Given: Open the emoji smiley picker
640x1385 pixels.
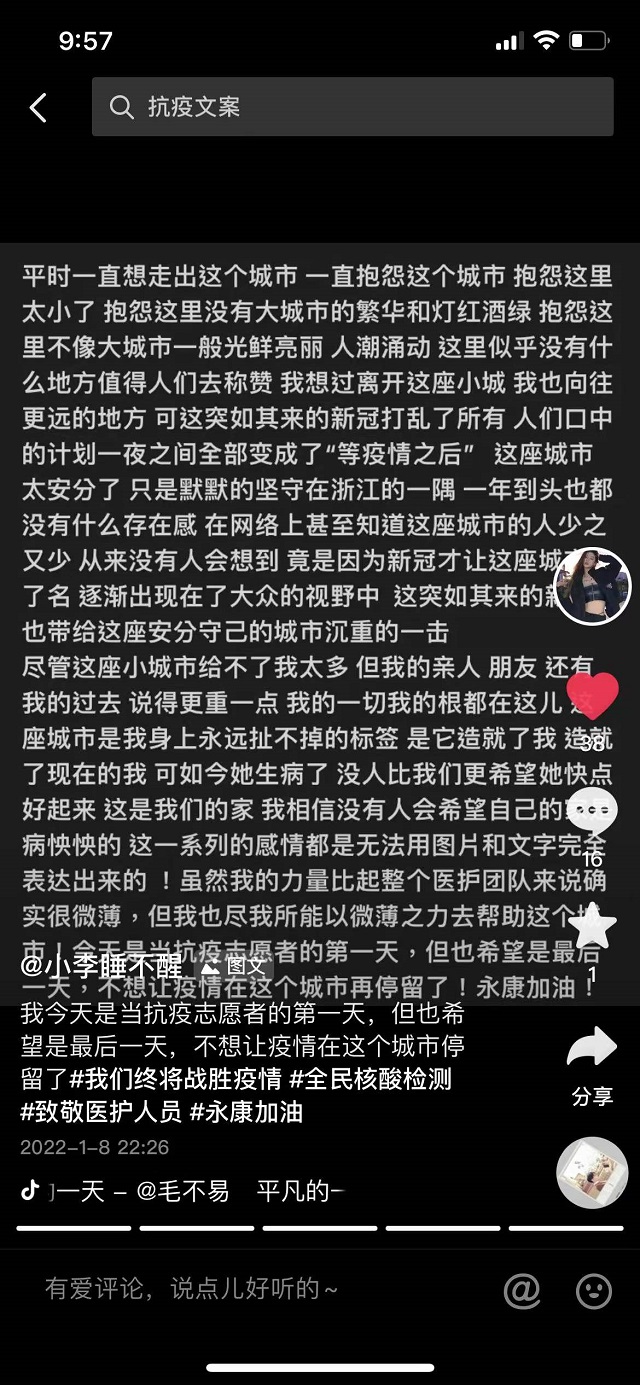Looking at the screenshot, I should pyautogui.click(x=593, y=1290).
